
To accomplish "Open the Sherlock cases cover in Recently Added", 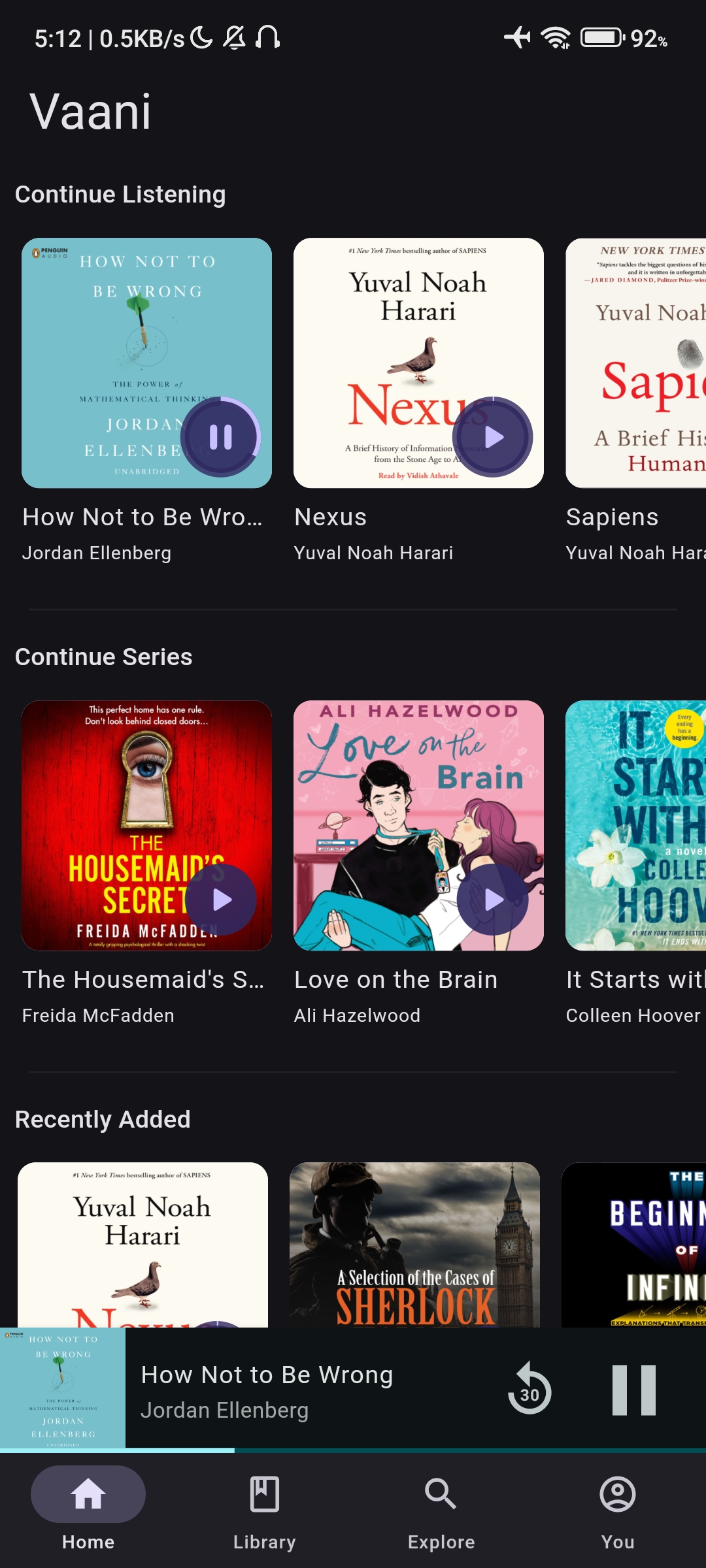I will [x=414, y=1244].
